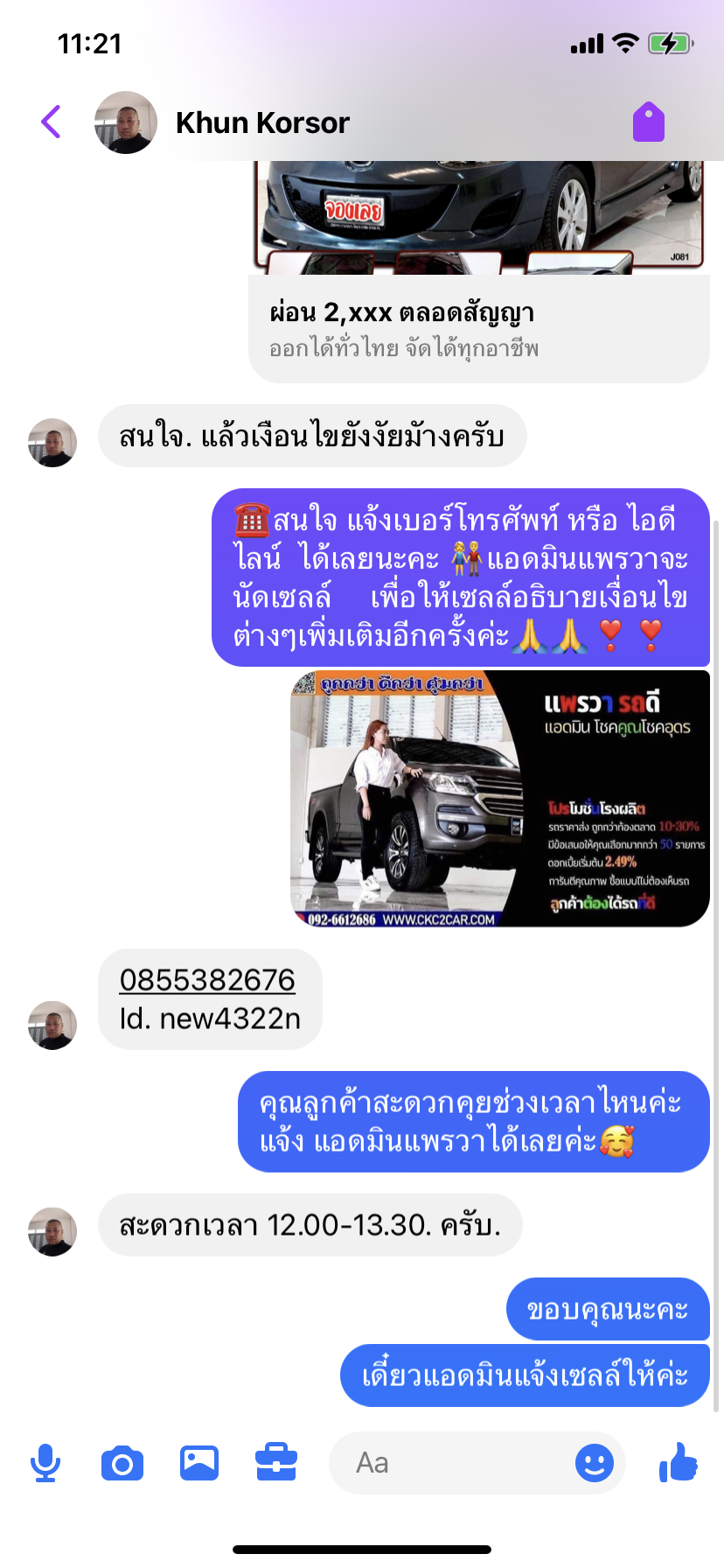Send a thumbs-up like
The width and height of the screenshot is (724, 1568).
point(679,1463)
